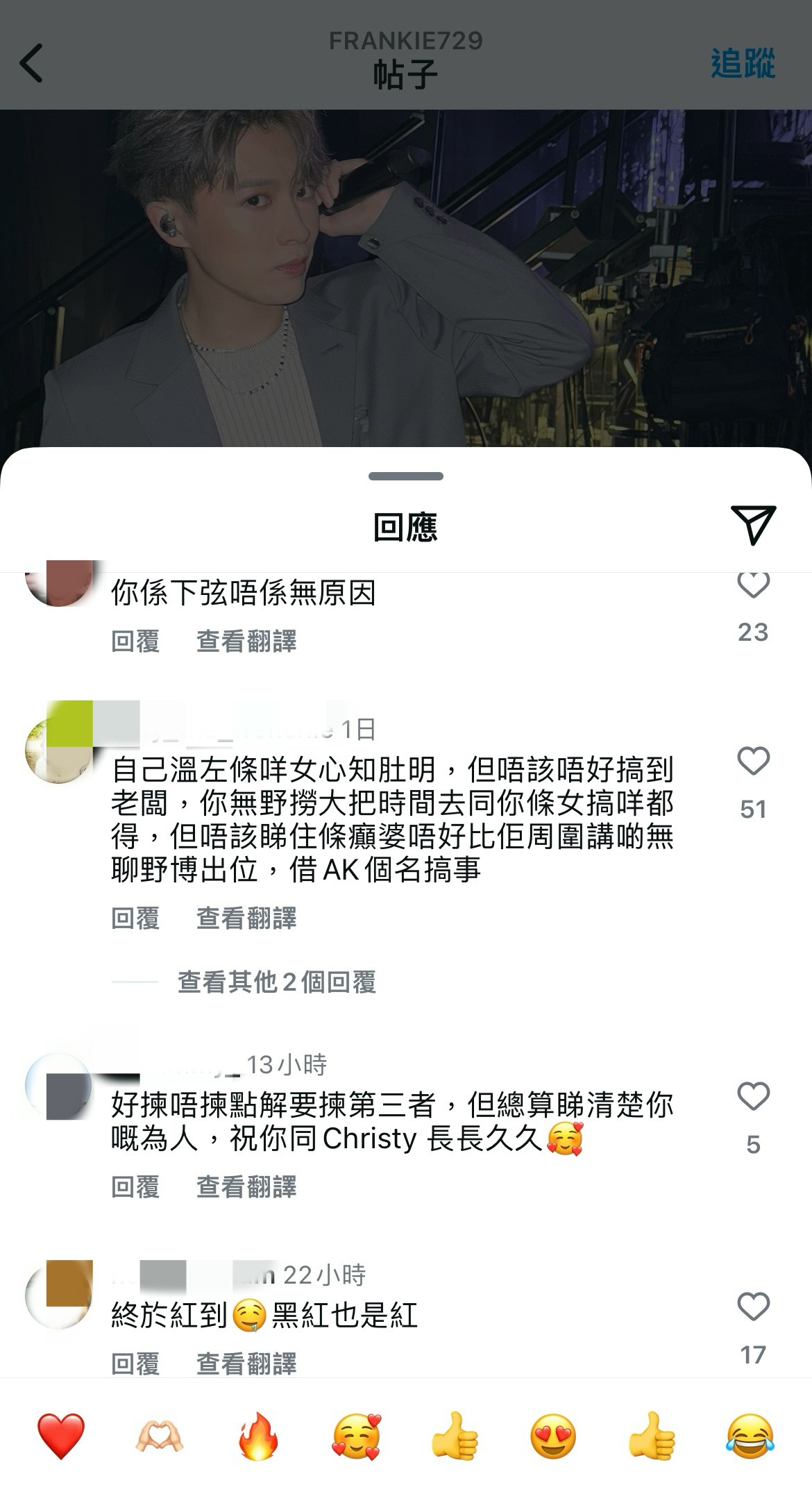Reply to the comment mentioning AK個名搞事
Image resolution: width=812 pixels, height=1494 pixels.
point(135,918)
